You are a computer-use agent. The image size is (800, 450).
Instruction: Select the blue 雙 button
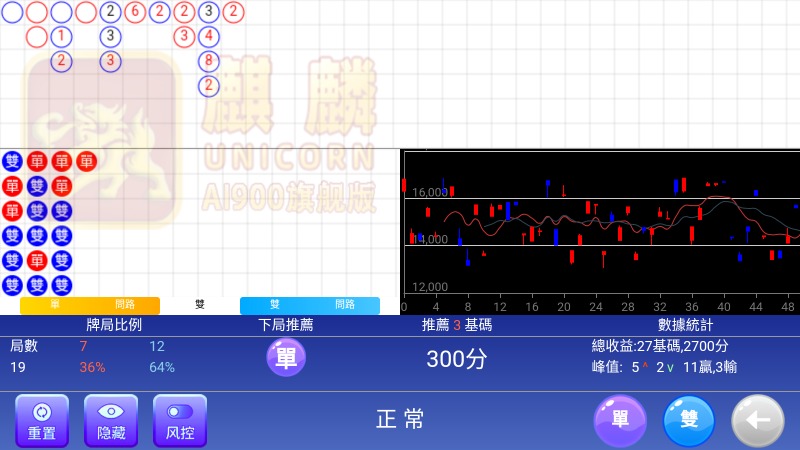[x=689, y=420]
